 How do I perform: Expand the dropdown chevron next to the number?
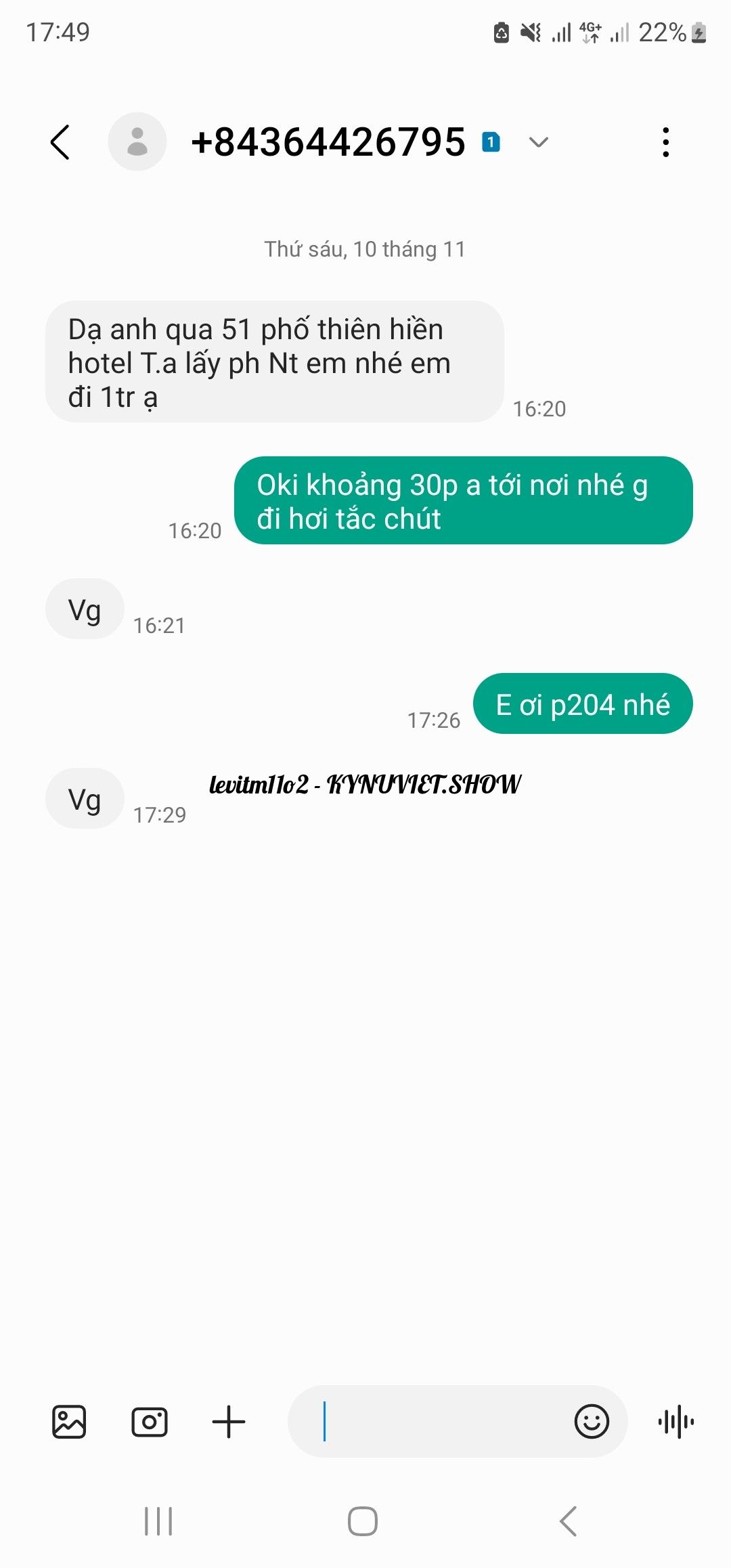(538, 142)
